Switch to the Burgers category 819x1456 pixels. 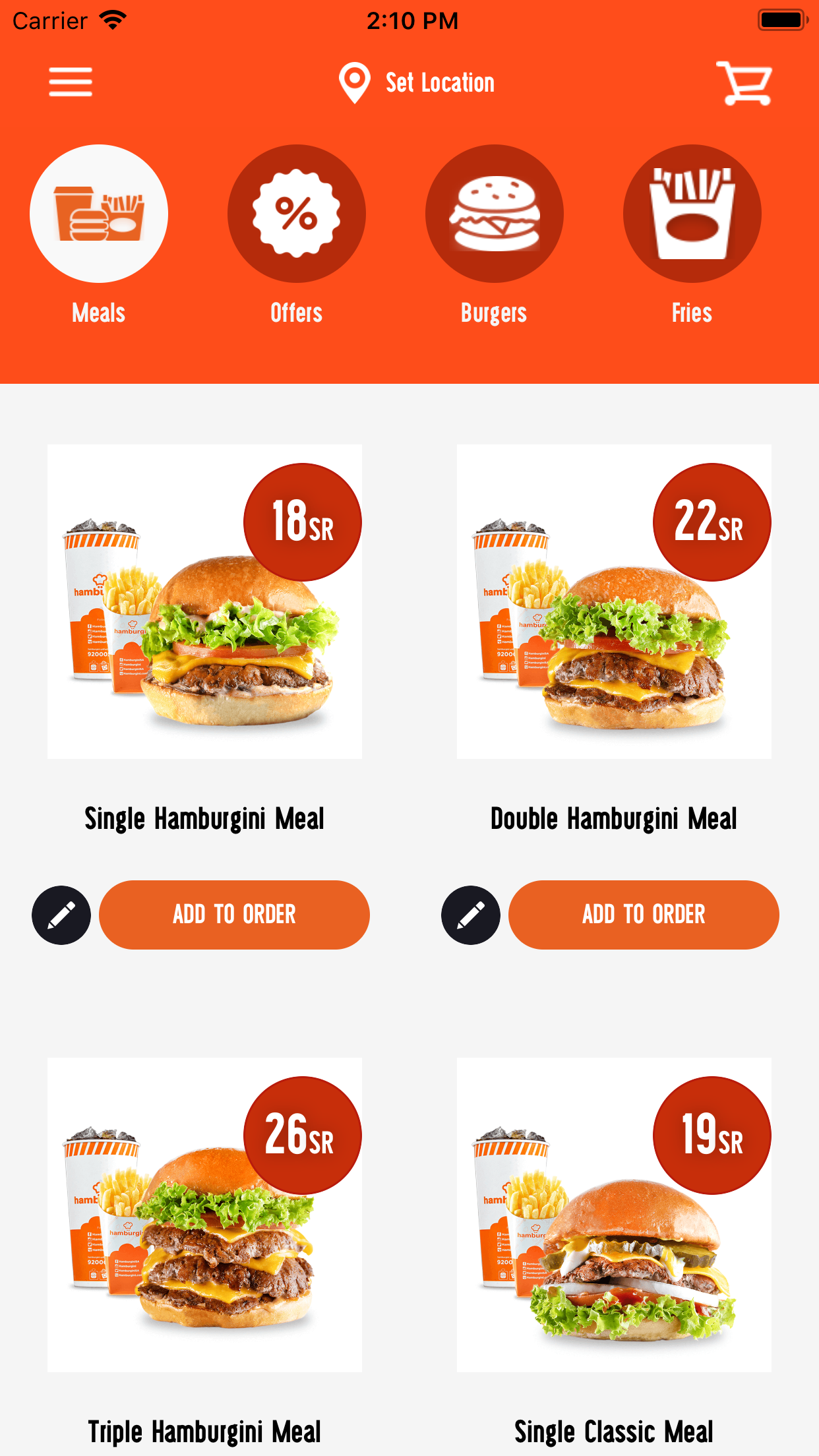[x=495, y=214]
